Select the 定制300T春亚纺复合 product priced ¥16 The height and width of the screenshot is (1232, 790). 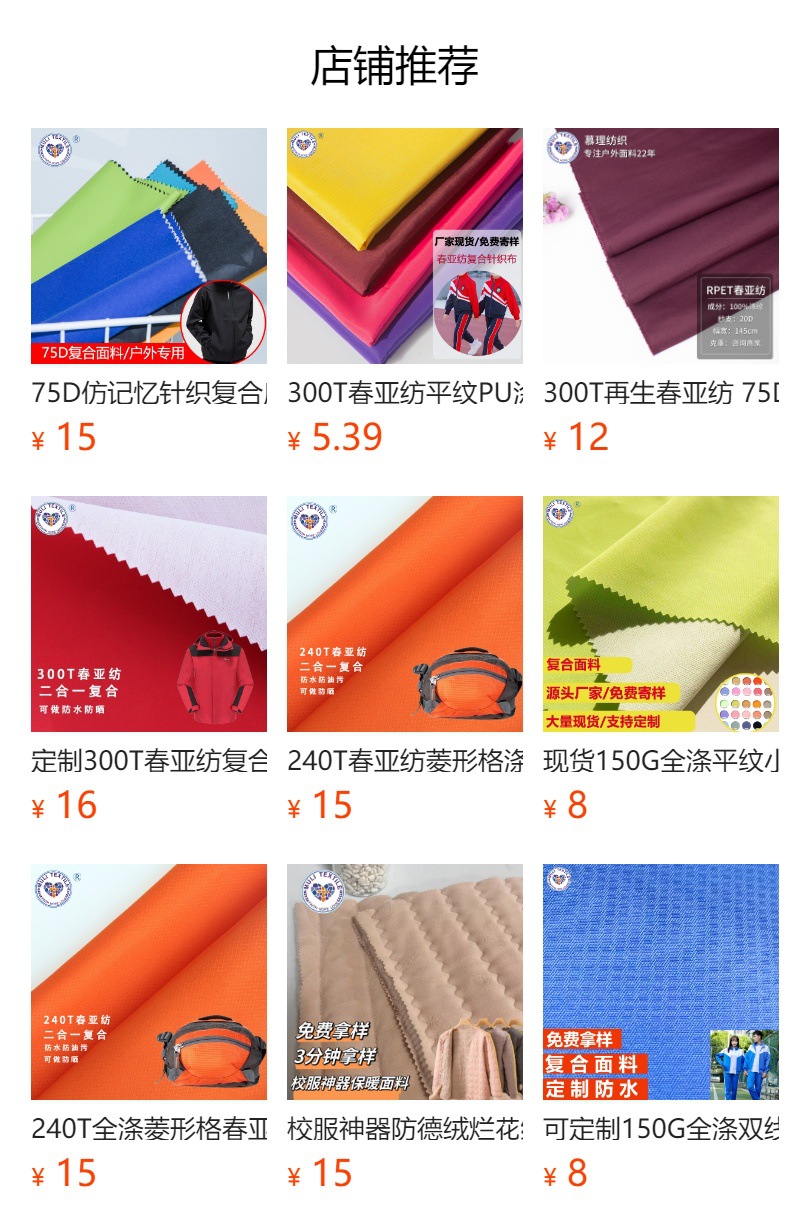point(149,614)
